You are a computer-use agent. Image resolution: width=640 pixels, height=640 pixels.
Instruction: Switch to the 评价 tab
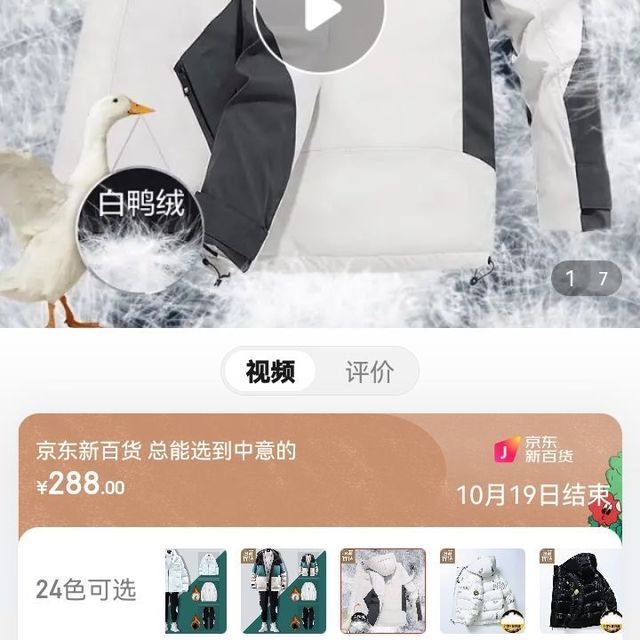369,372
